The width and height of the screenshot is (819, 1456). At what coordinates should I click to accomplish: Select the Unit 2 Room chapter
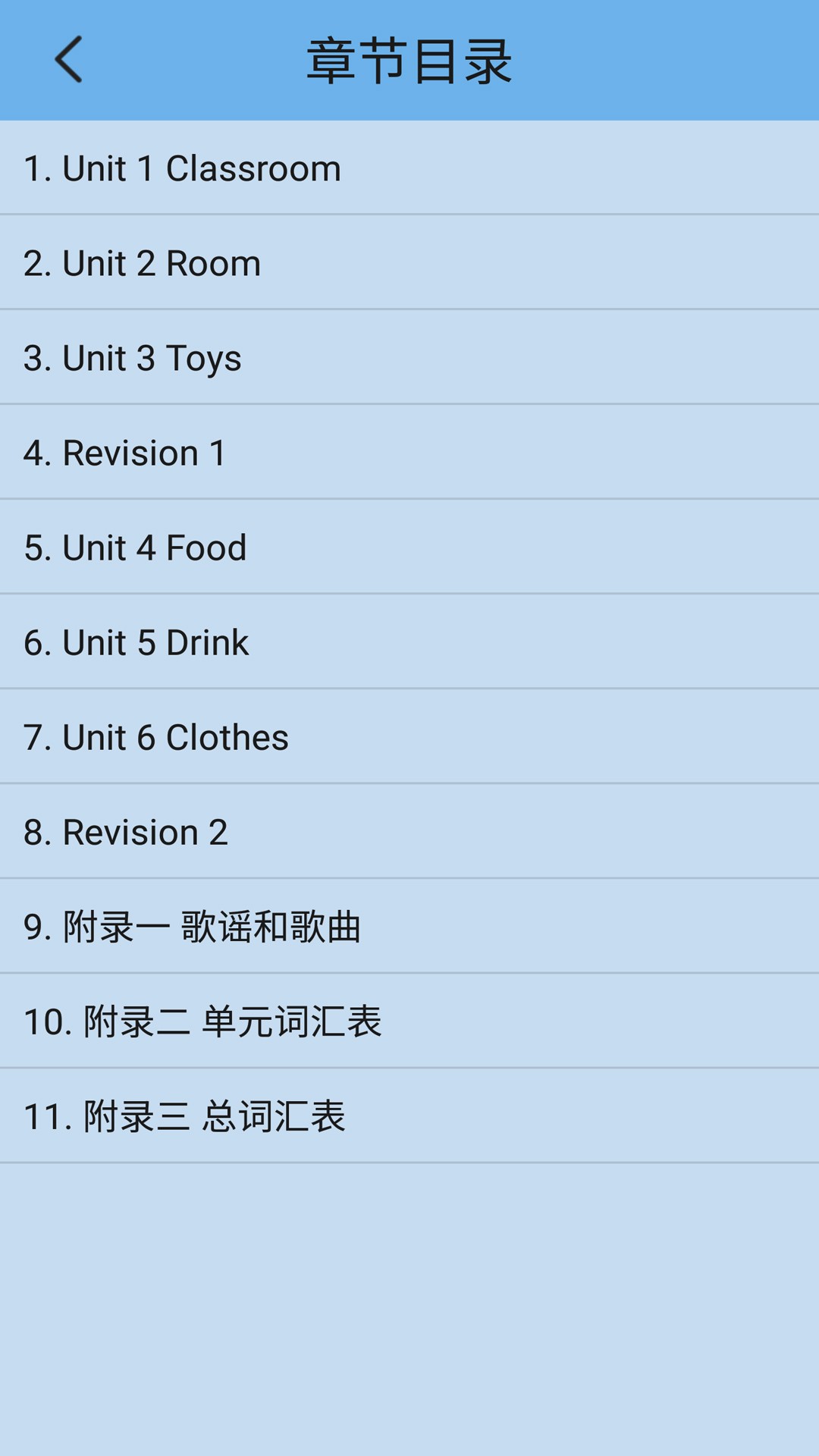pyautogui.click(x=143, y=263)
